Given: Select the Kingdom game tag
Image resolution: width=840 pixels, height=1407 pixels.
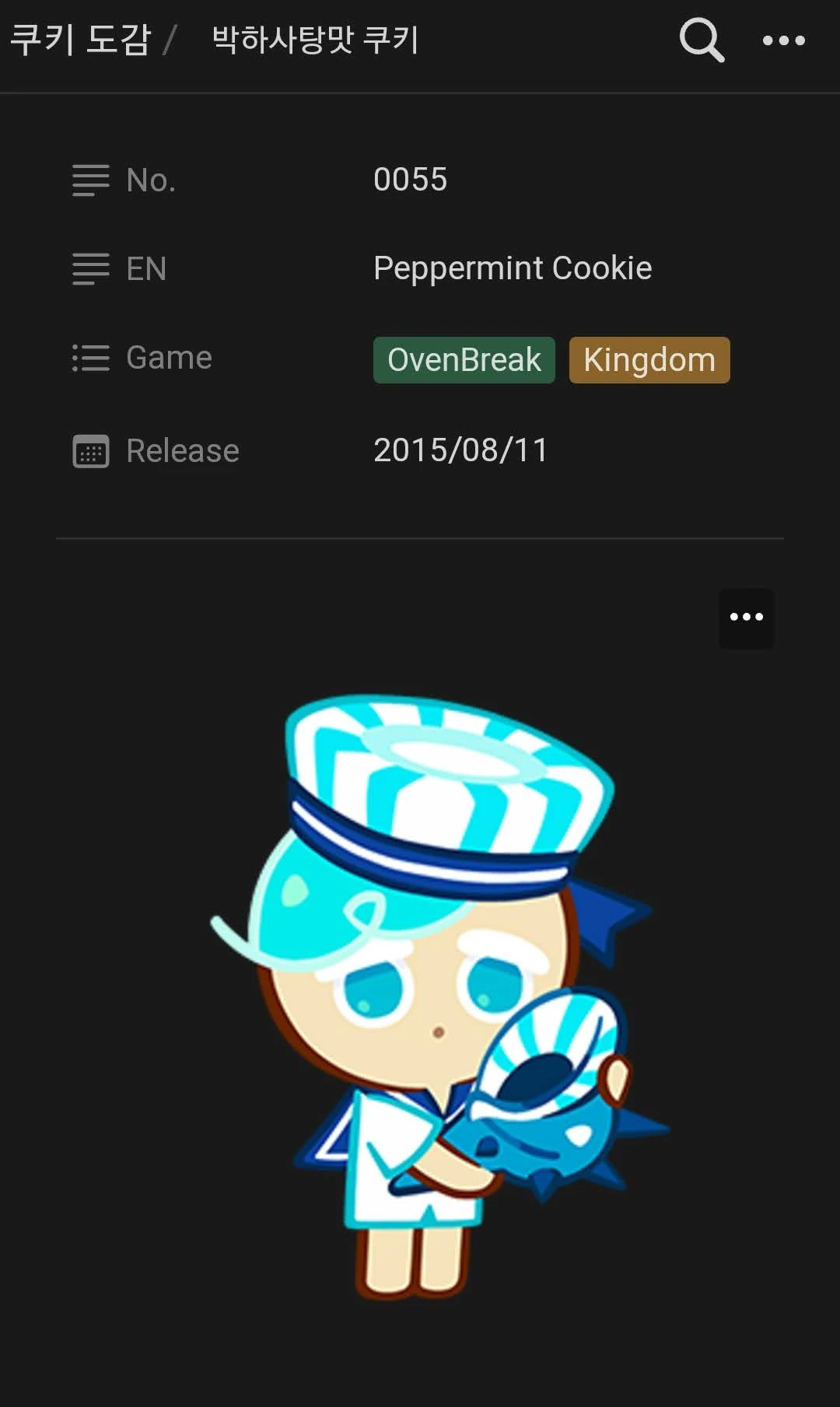Looking at the screenshot, I should coord(649,360).
